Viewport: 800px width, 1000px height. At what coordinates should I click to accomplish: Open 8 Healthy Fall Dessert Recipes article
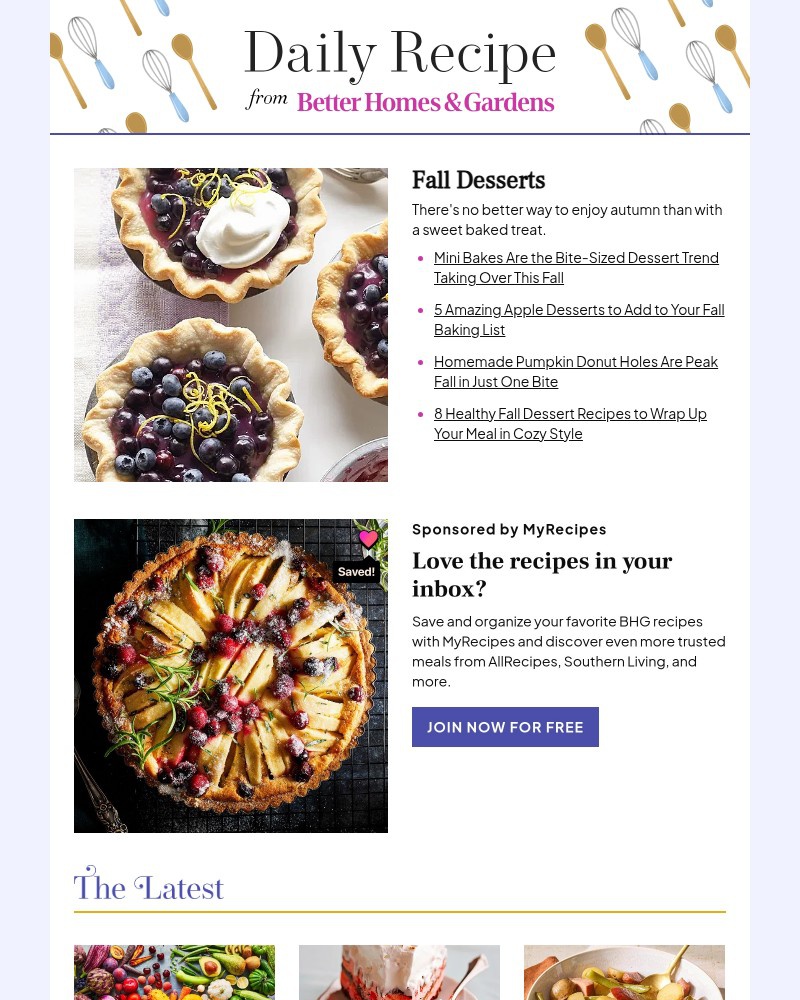coord(570,423)
